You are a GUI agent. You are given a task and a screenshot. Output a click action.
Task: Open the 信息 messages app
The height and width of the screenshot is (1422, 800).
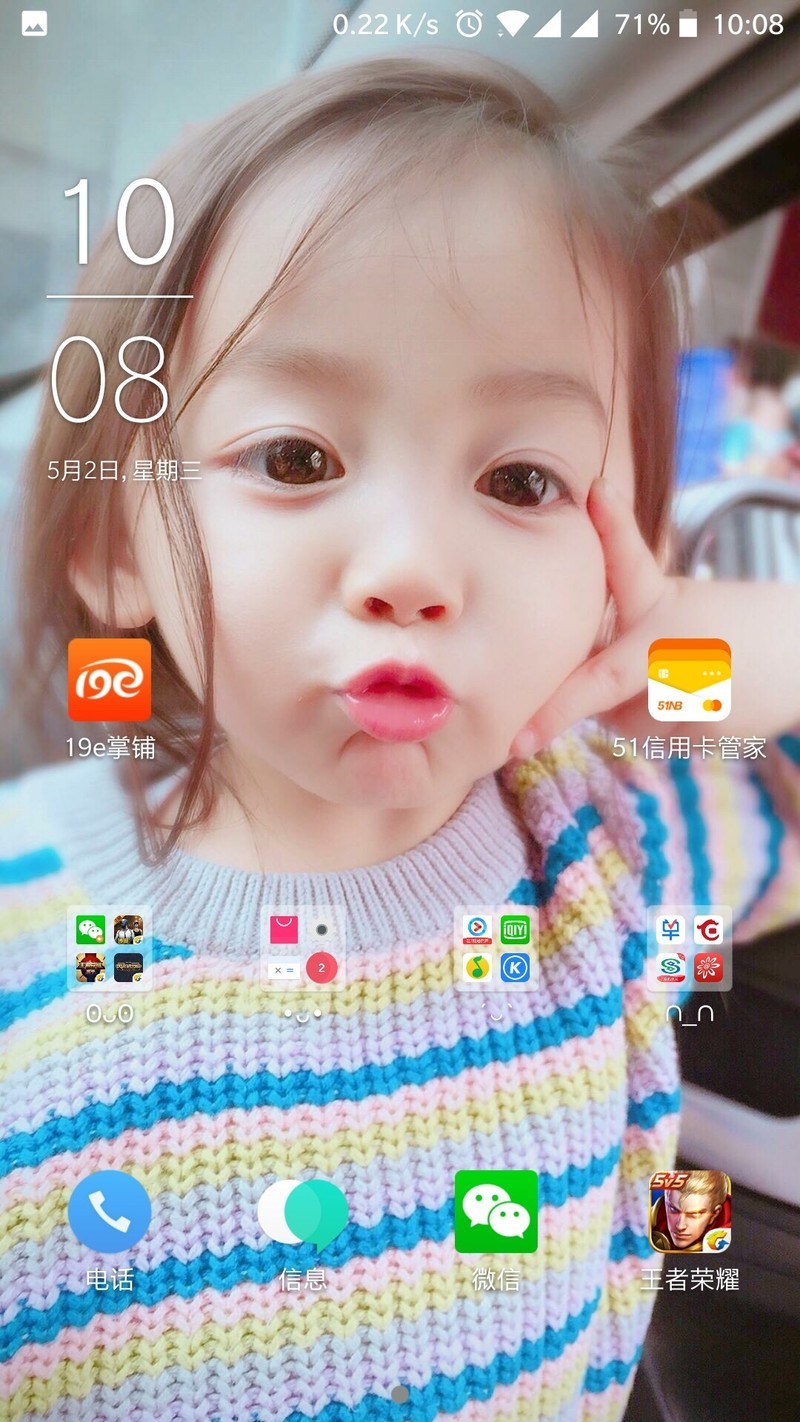point(303,1212)
